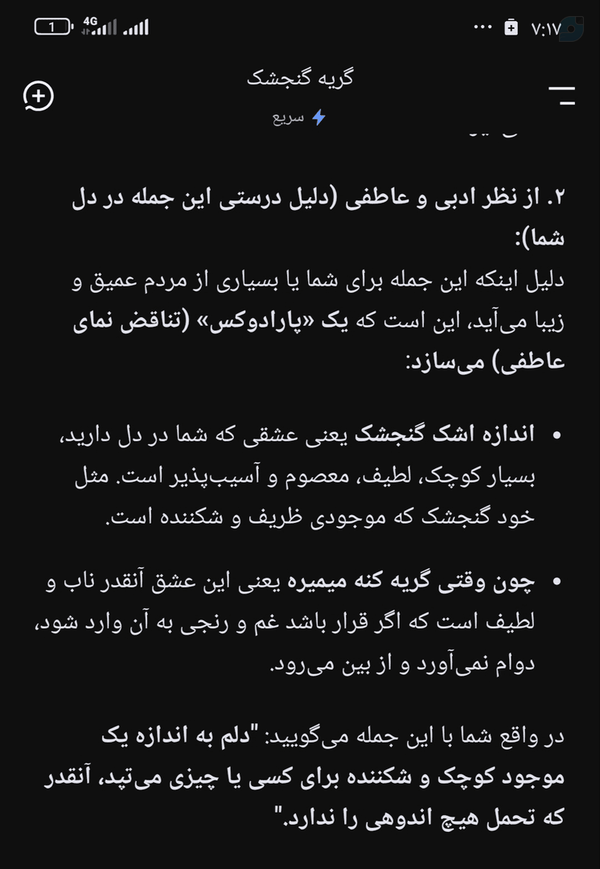Start a new chat

[38, 96]
